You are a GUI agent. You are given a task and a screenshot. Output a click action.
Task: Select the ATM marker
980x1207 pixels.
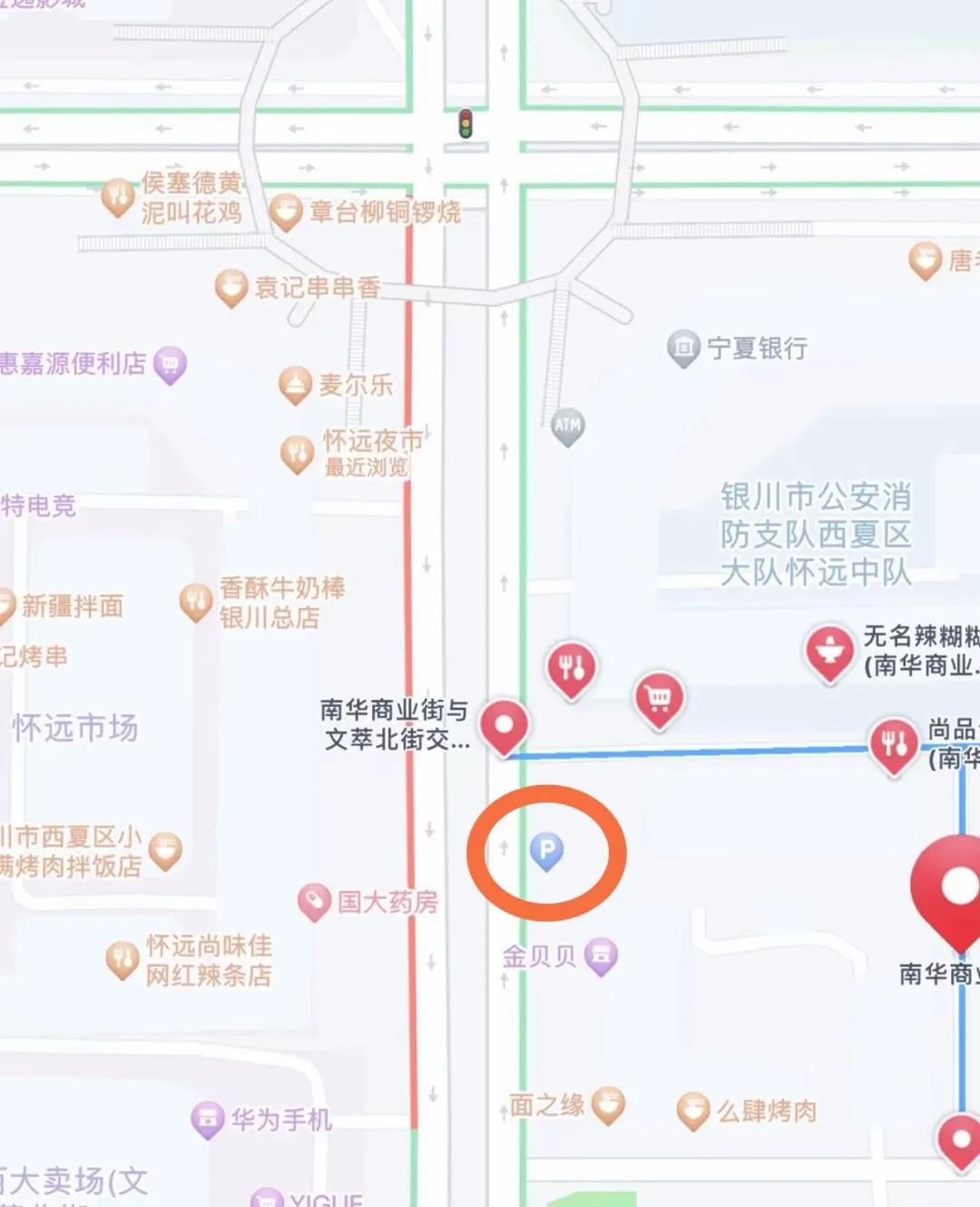click(x=567, y=427)
